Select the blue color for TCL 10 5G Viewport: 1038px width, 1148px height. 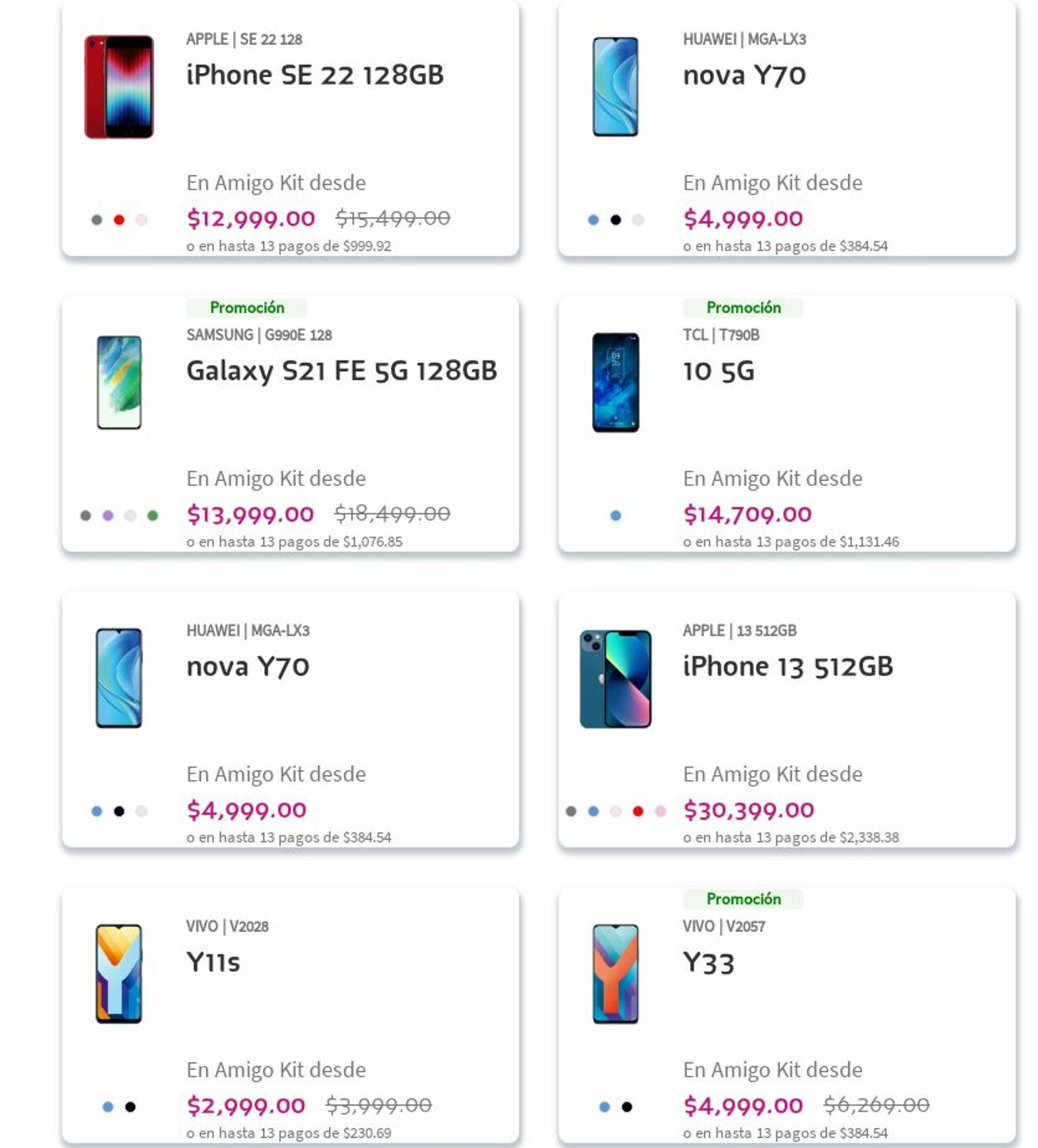click(x=615, y=516)
